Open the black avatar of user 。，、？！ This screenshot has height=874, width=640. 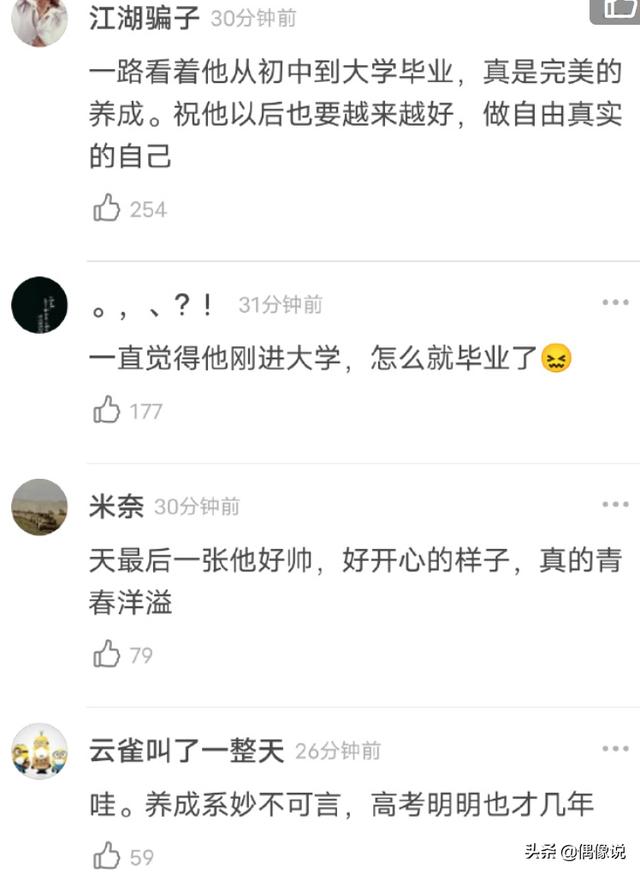pos(39,305)
